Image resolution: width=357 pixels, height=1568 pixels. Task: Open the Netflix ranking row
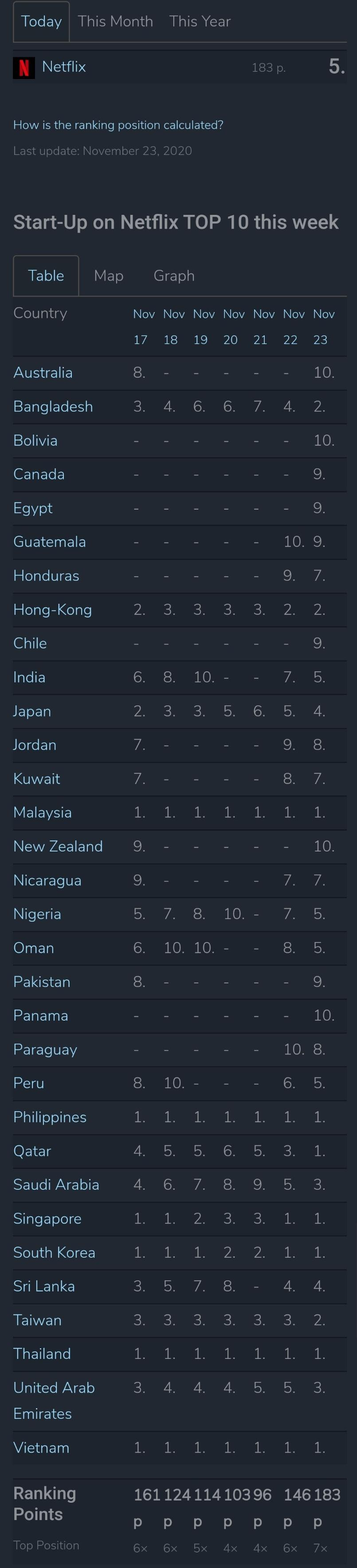[64, 67]
